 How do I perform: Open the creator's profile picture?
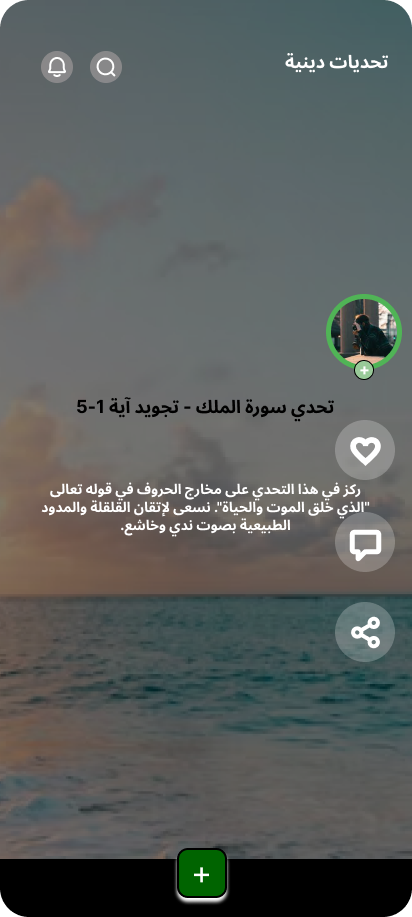[364, 332]
